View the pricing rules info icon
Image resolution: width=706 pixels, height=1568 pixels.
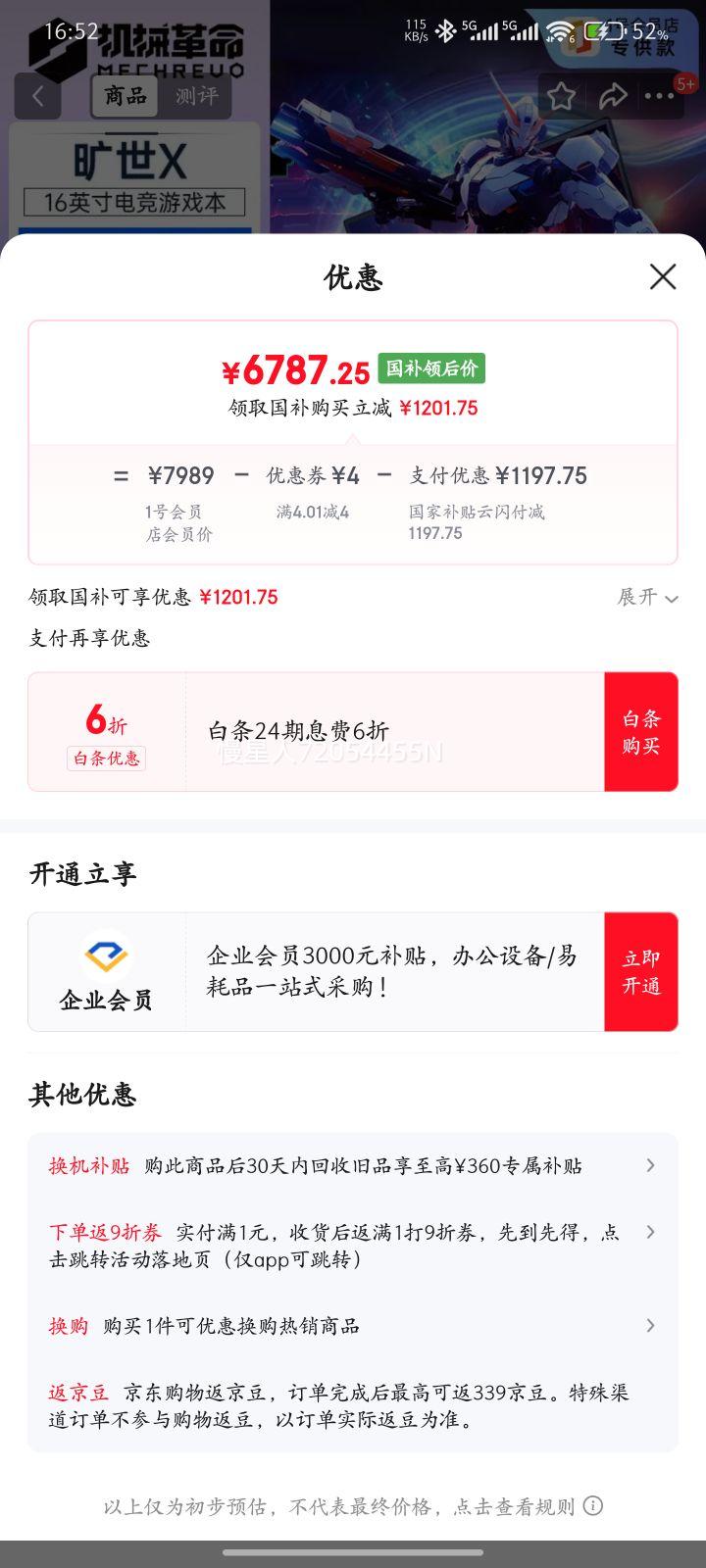pos(593,1506)
